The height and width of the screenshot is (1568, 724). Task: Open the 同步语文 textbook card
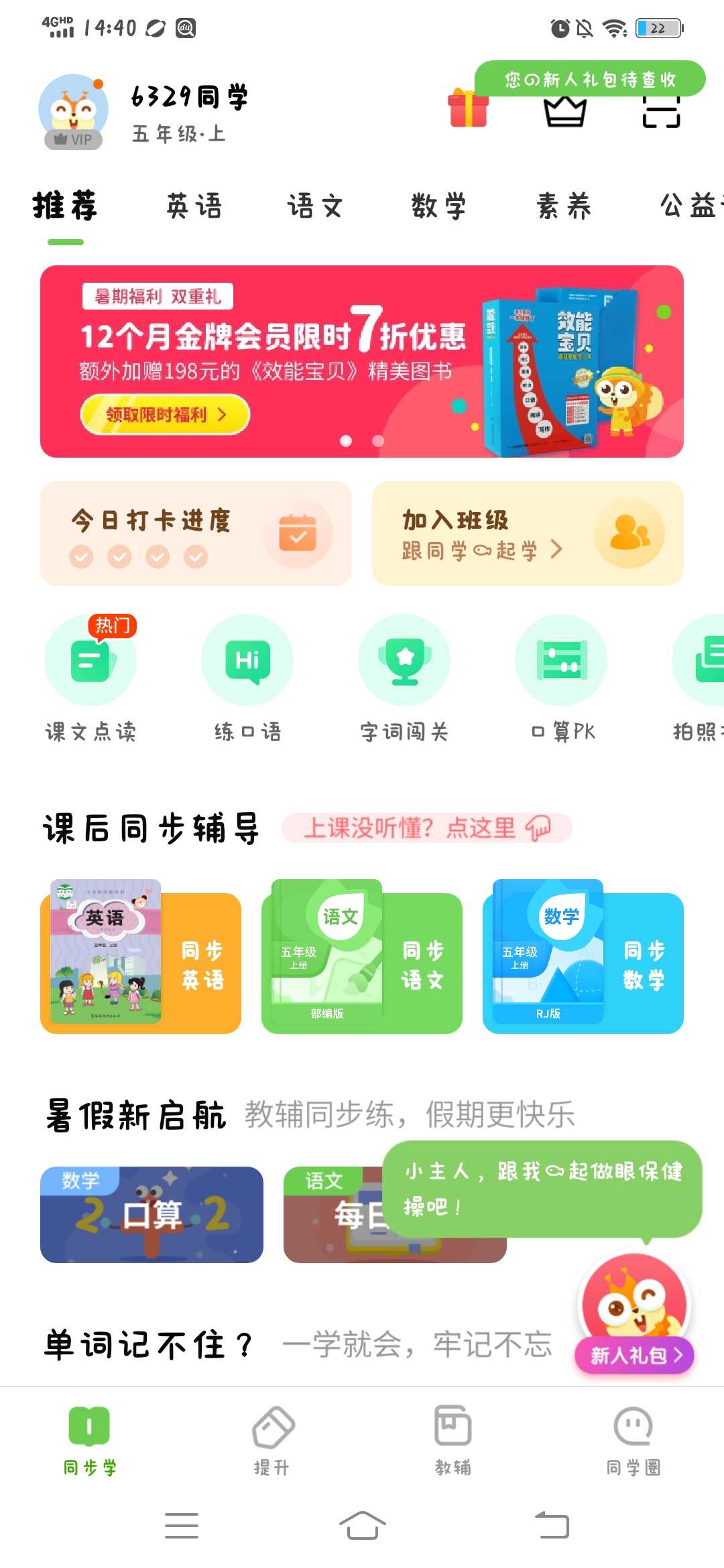point(362,958)
